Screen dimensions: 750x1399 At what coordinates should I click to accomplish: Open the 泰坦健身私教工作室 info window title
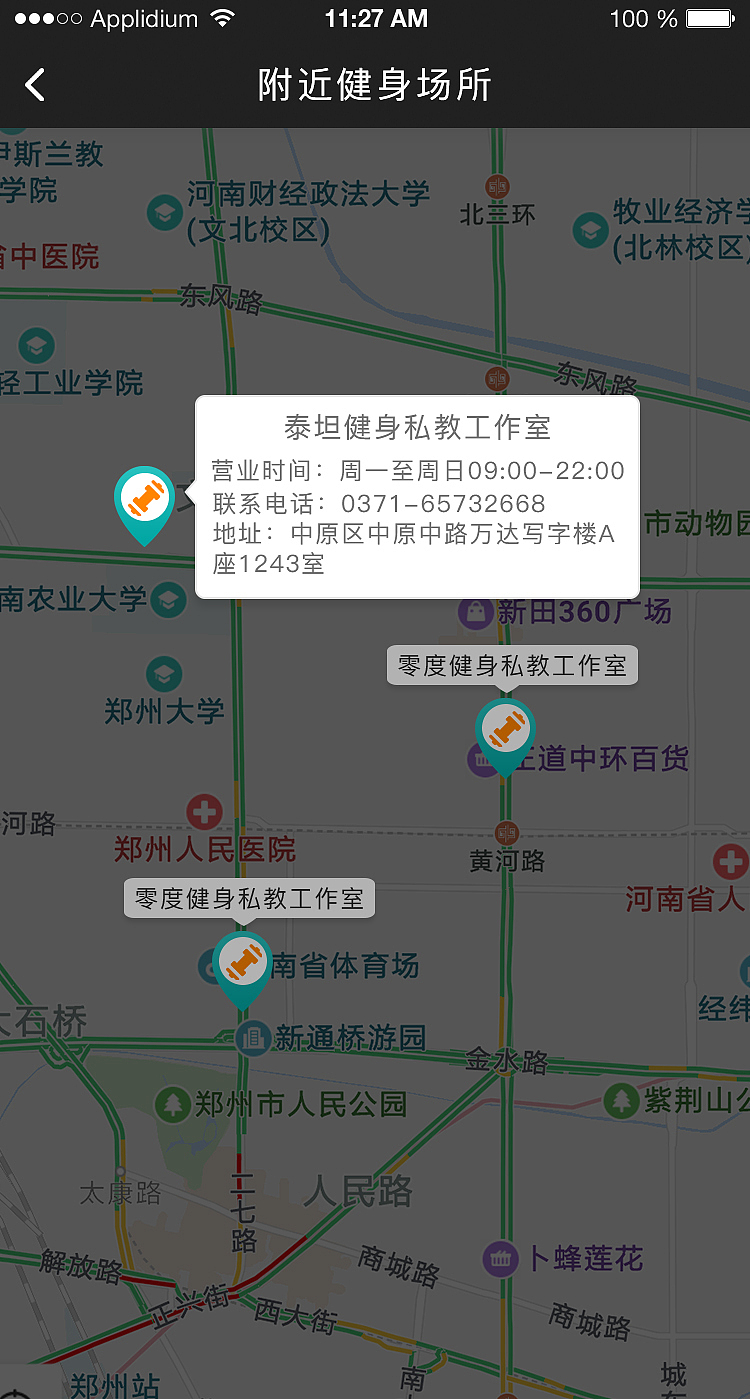[417, 425]
